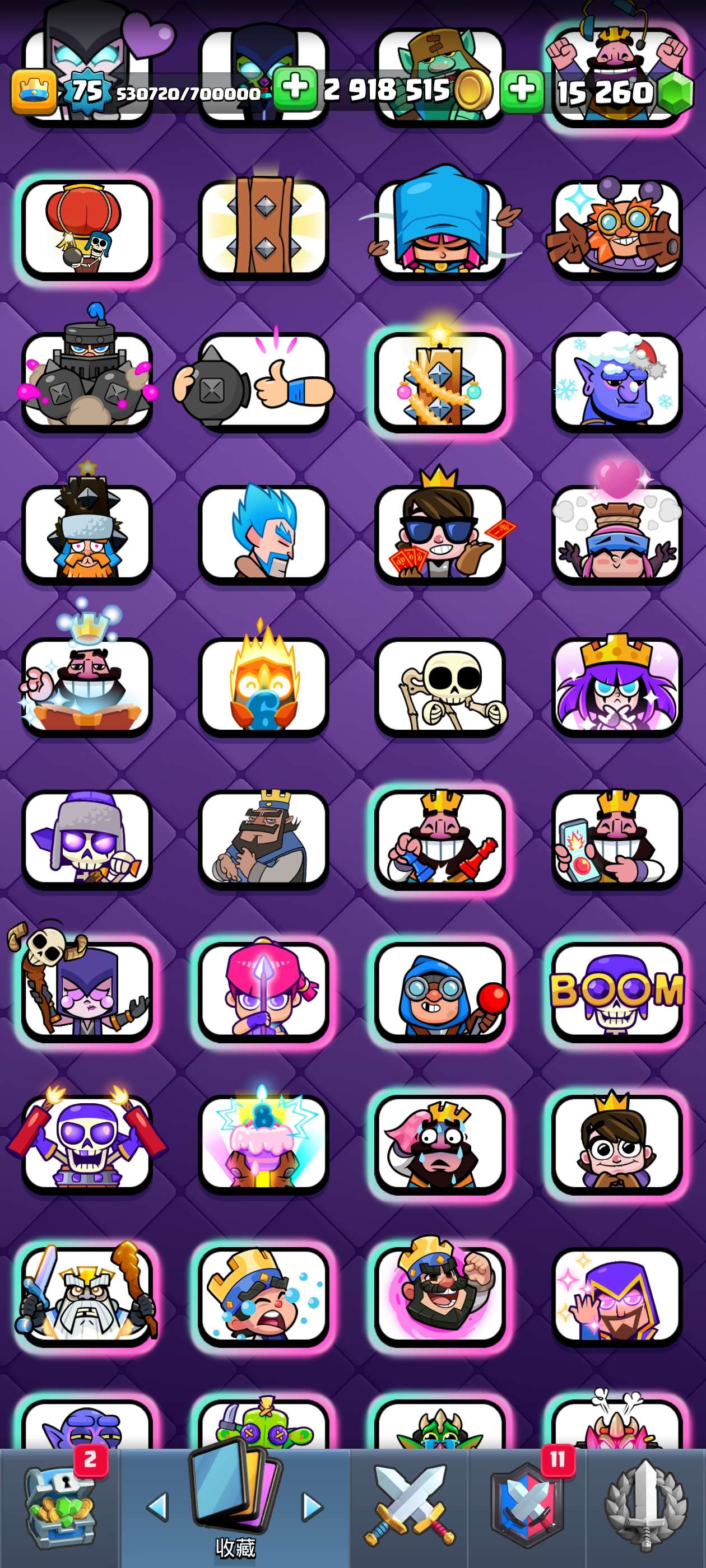Pick the sunglasses prince with cards emote
The width and height of the screenshot is (706, 1568).
point(440,534)
